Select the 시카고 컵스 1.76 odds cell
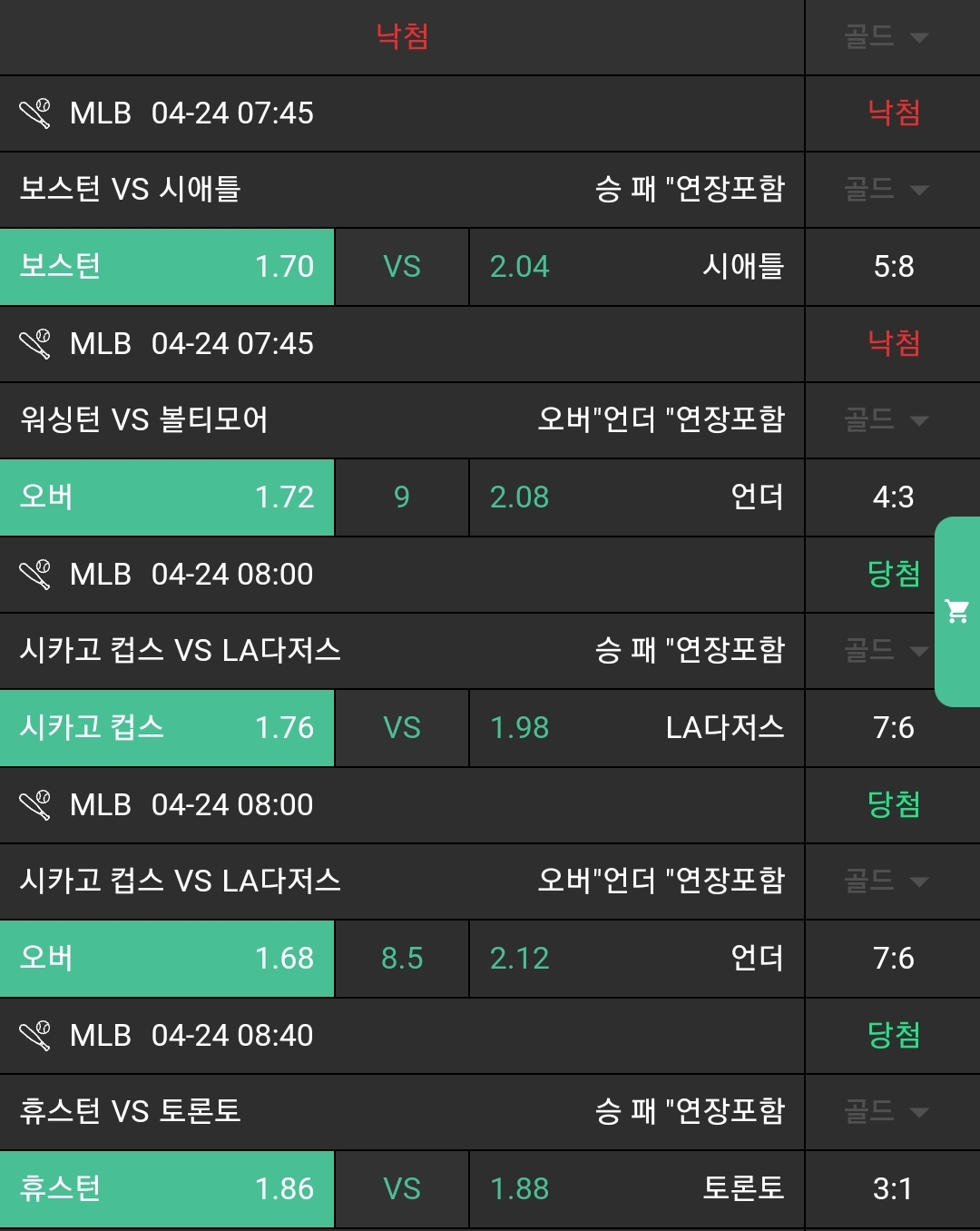This screenshot has height=1231, width=980. [x=167, y=728]
